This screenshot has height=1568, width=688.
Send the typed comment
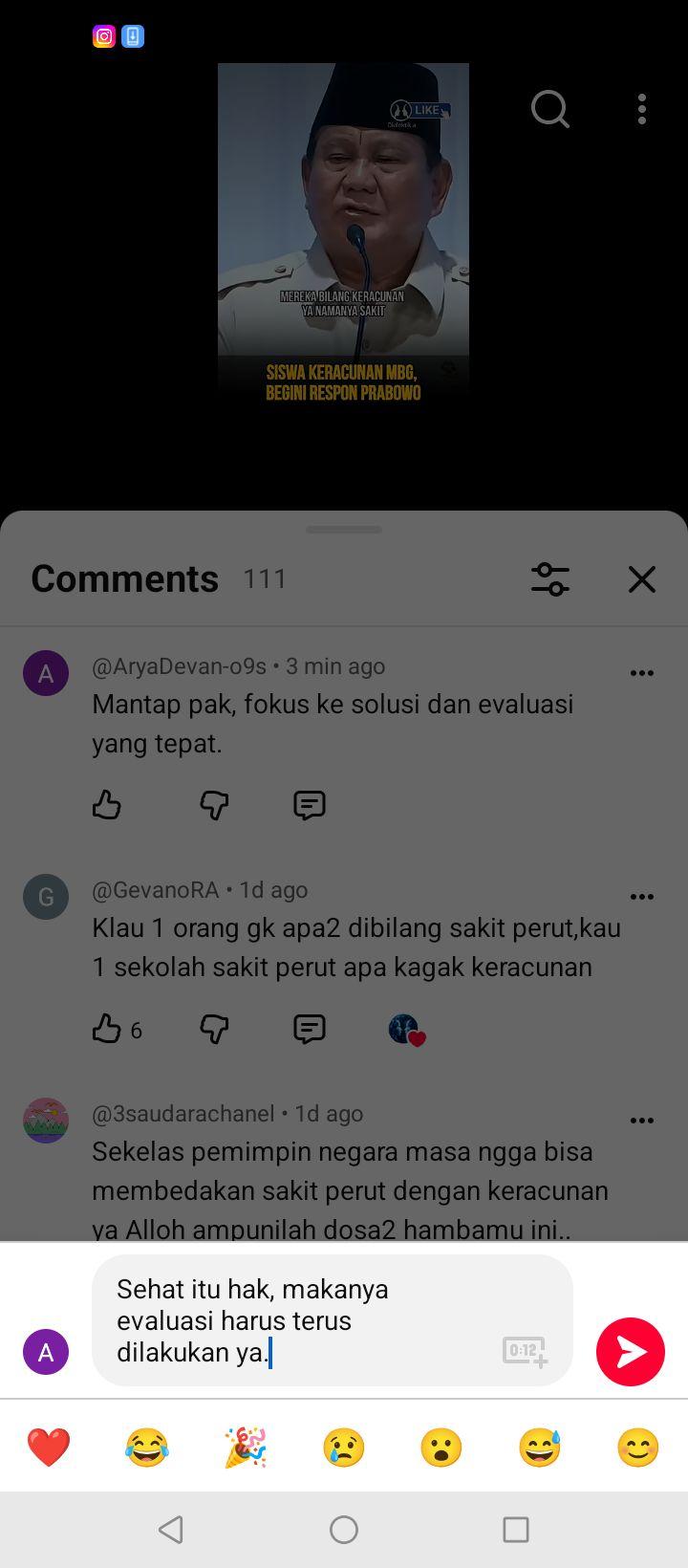[631, 1351]
